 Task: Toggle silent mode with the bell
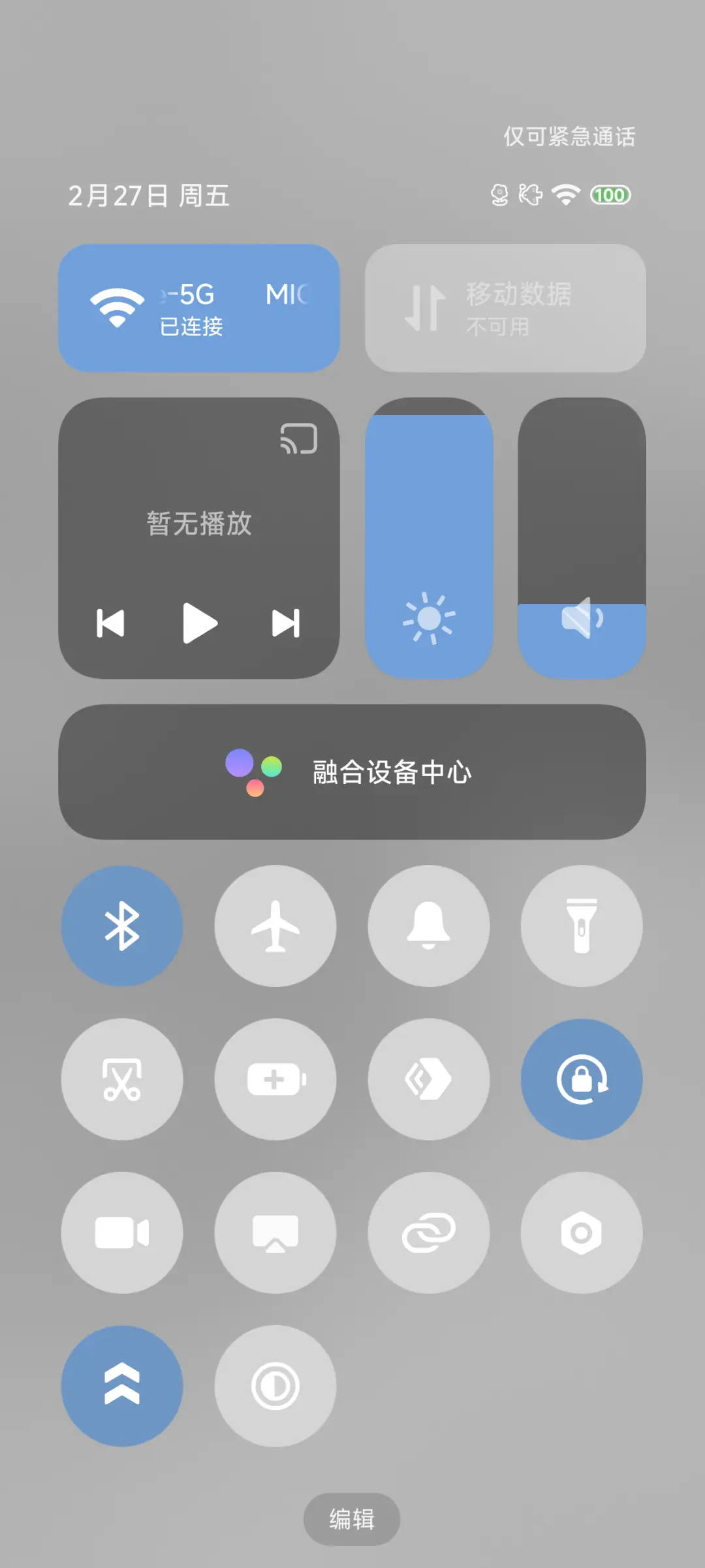pyautogui.click(x=428, y=926)
